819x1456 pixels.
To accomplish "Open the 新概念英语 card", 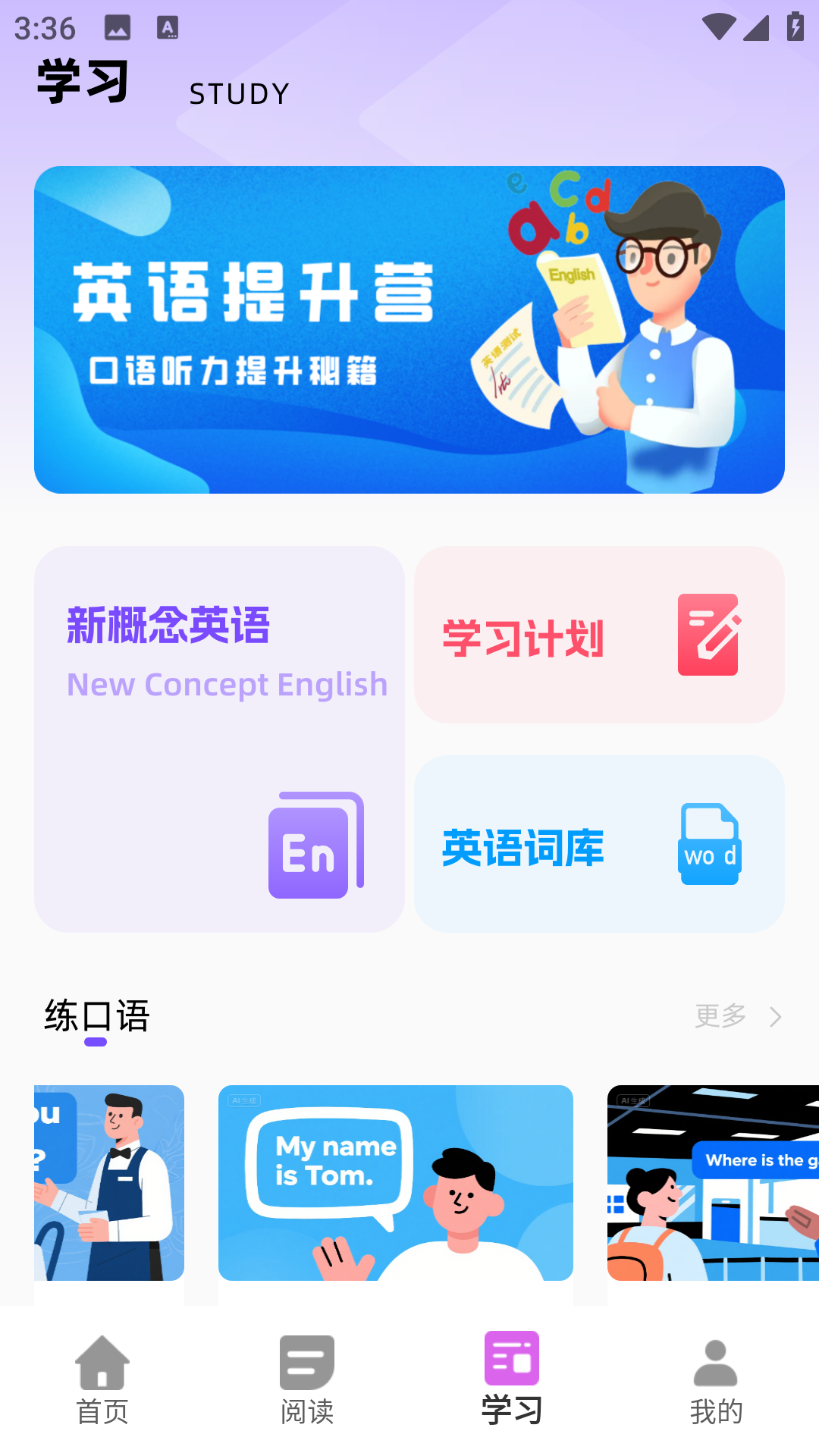I will (x=220, y=739).
